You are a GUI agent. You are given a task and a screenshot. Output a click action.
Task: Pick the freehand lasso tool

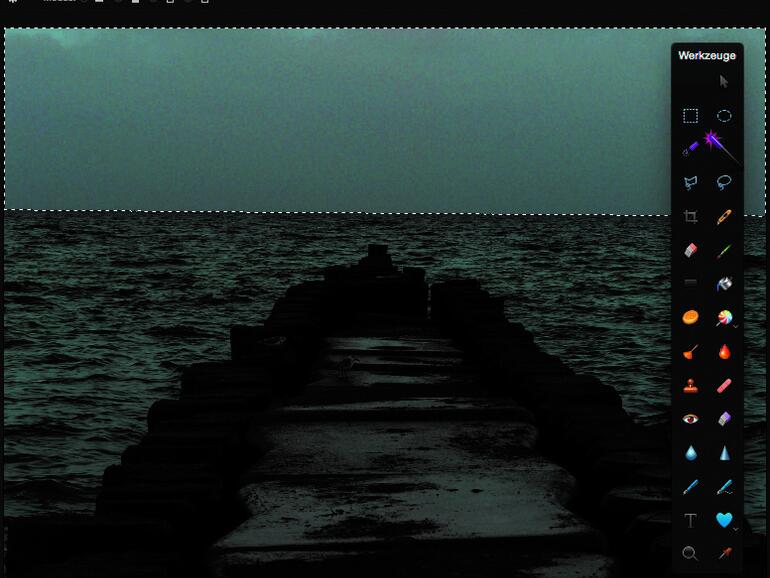point(724,182)
